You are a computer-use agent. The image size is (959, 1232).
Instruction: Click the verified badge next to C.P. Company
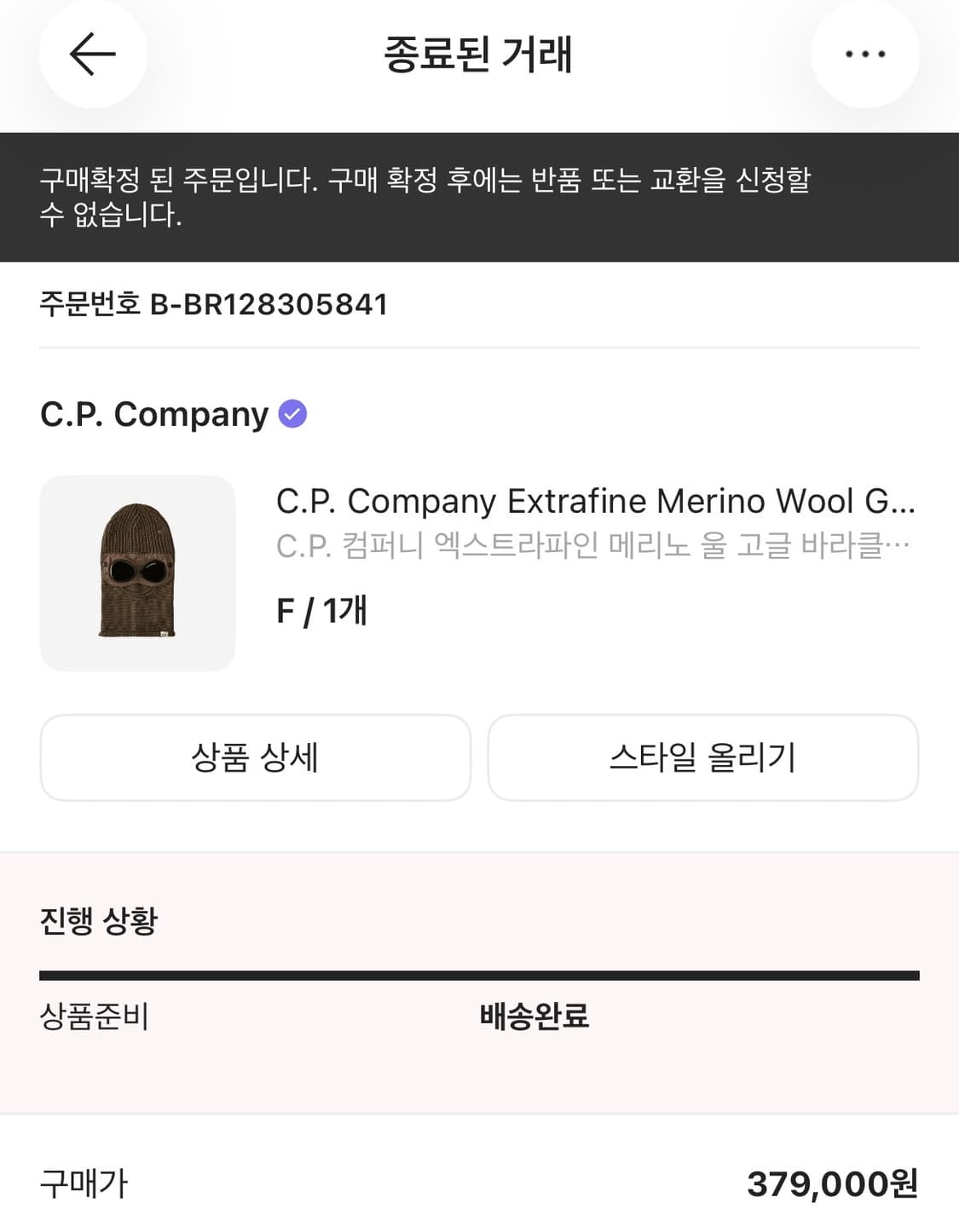(x=292, y=414)
